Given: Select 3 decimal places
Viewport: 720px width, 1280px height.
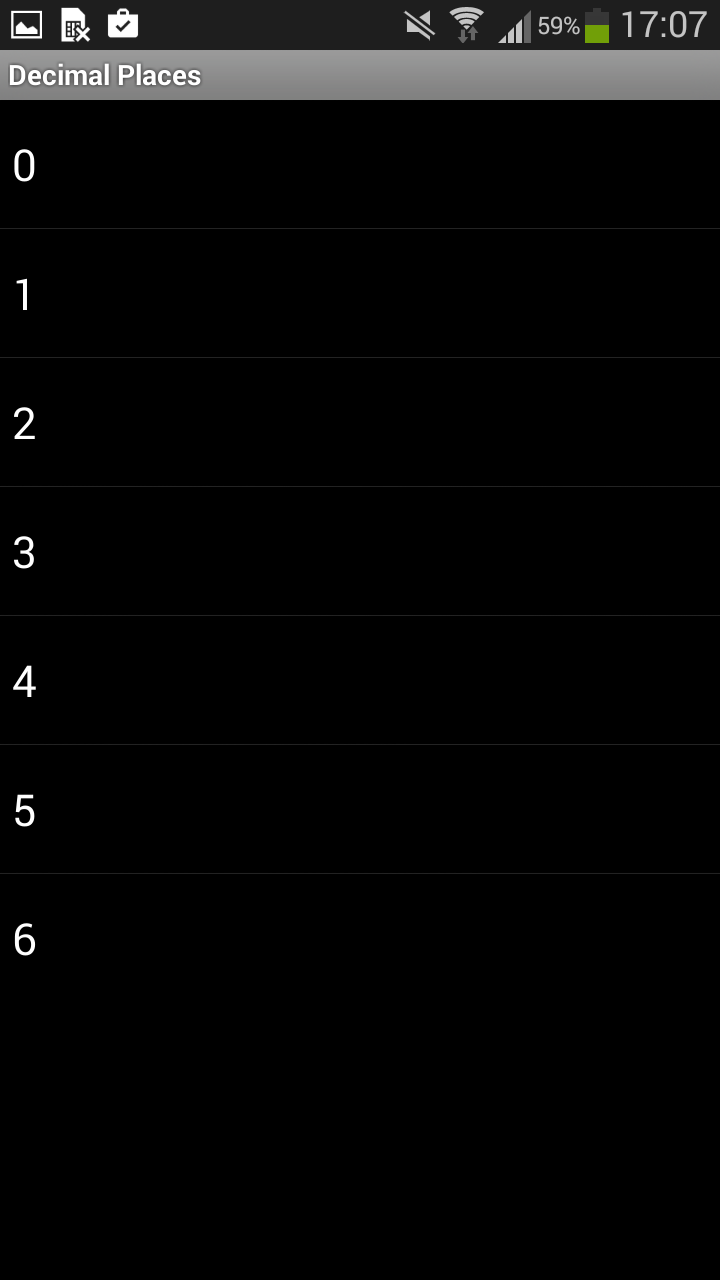Looking at the screenshot, I should 360,551.
